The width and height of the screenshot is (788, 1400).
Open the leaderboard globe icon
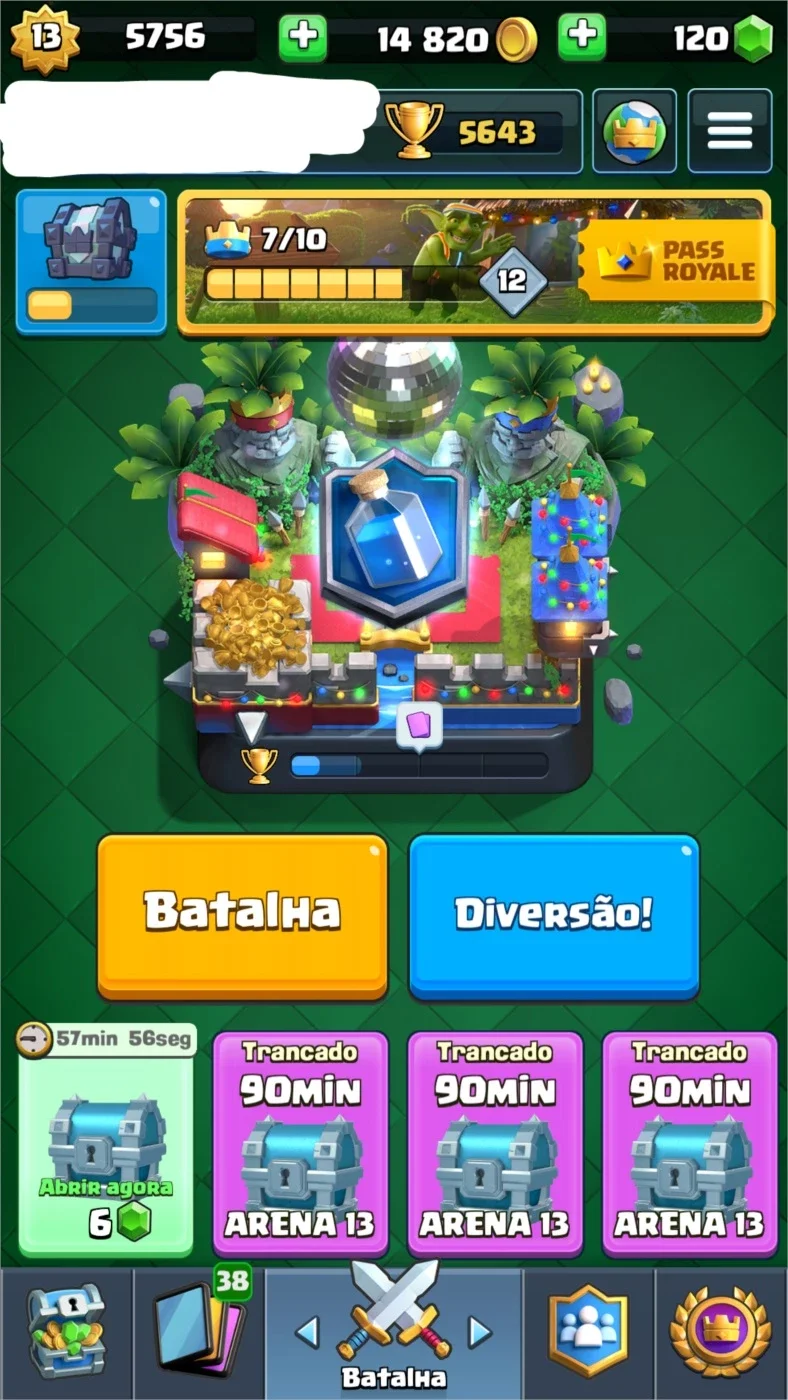635,131
